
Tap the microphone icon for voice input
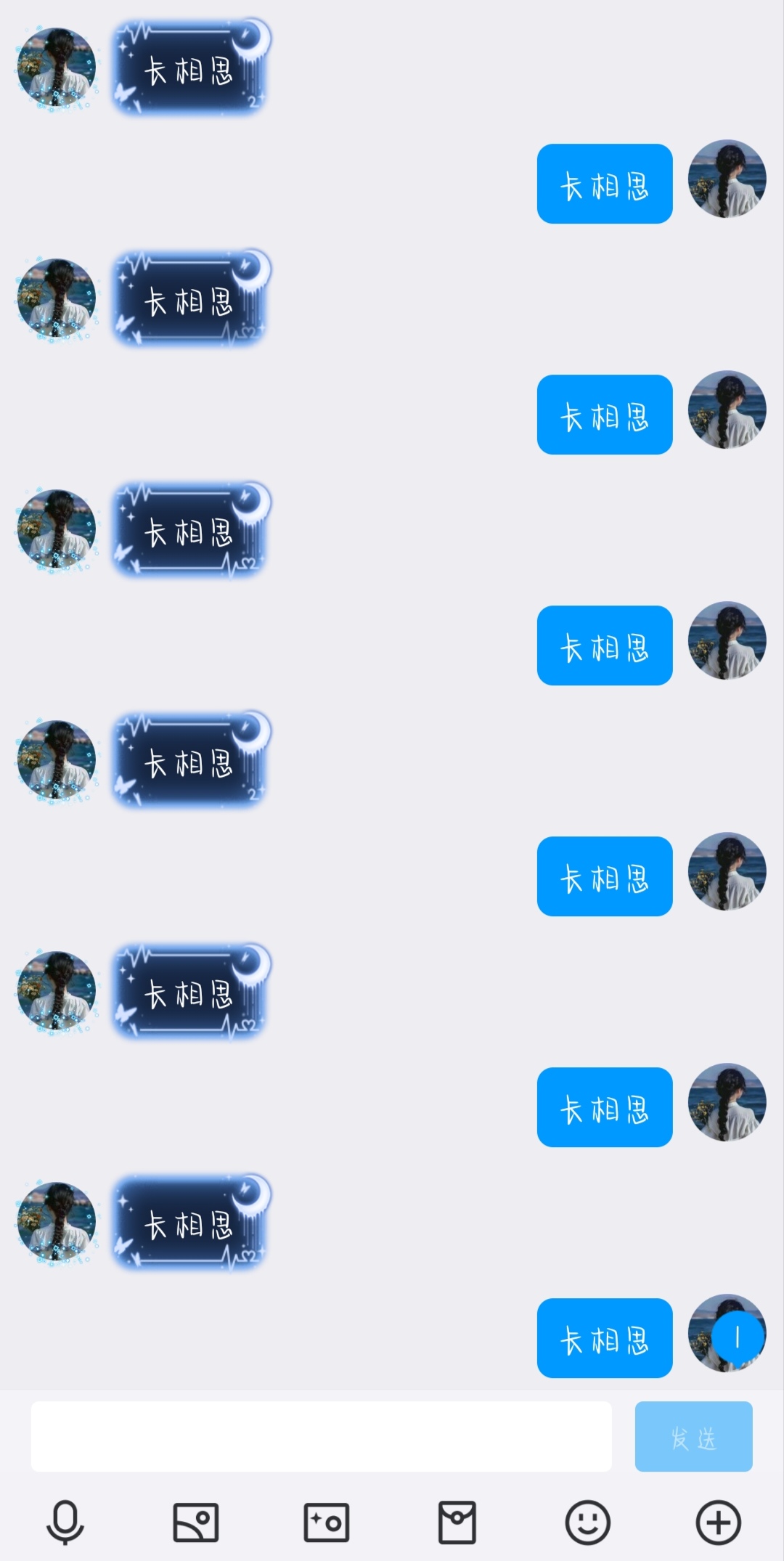click(64, 1517)
